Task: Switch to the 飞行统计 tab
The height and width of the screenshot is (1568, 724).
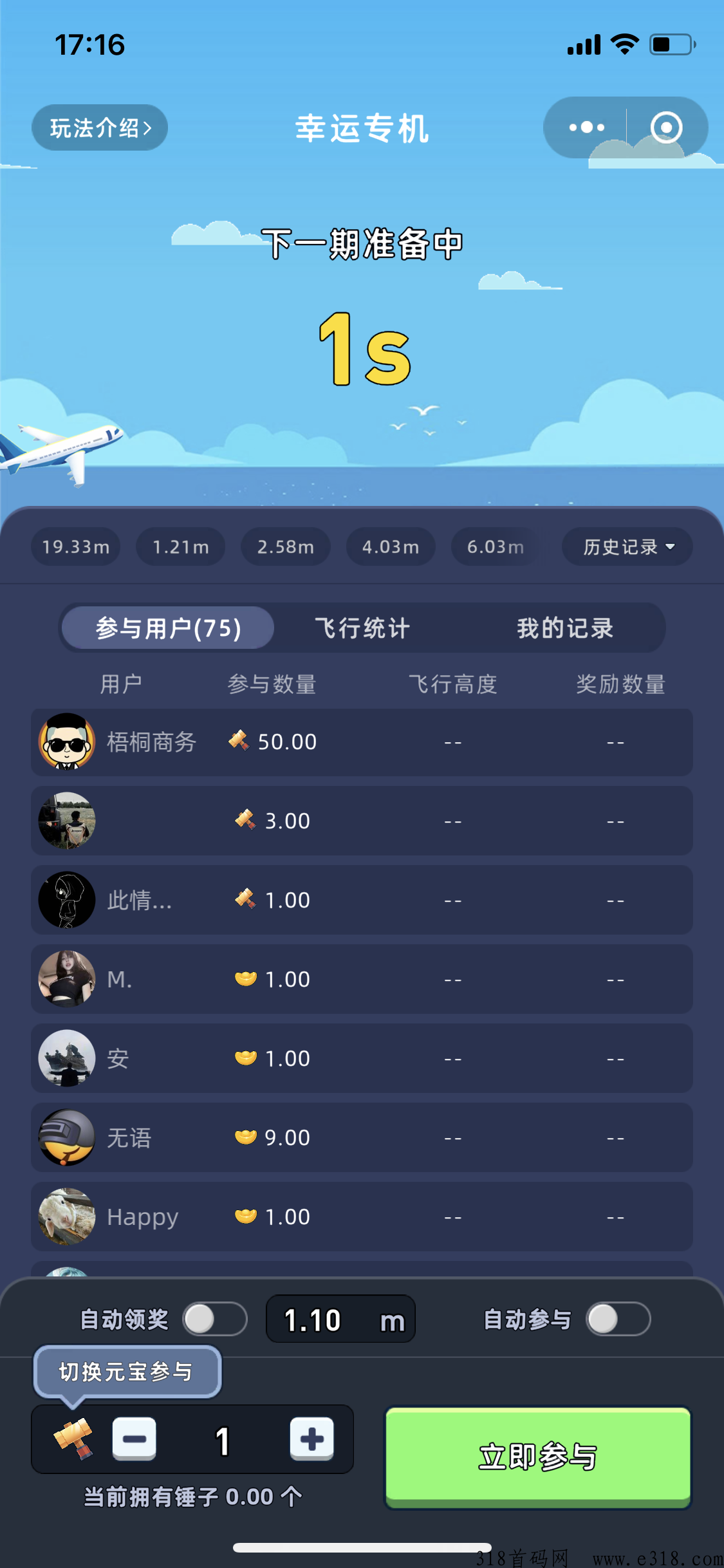Action: [x=362, y=628]
